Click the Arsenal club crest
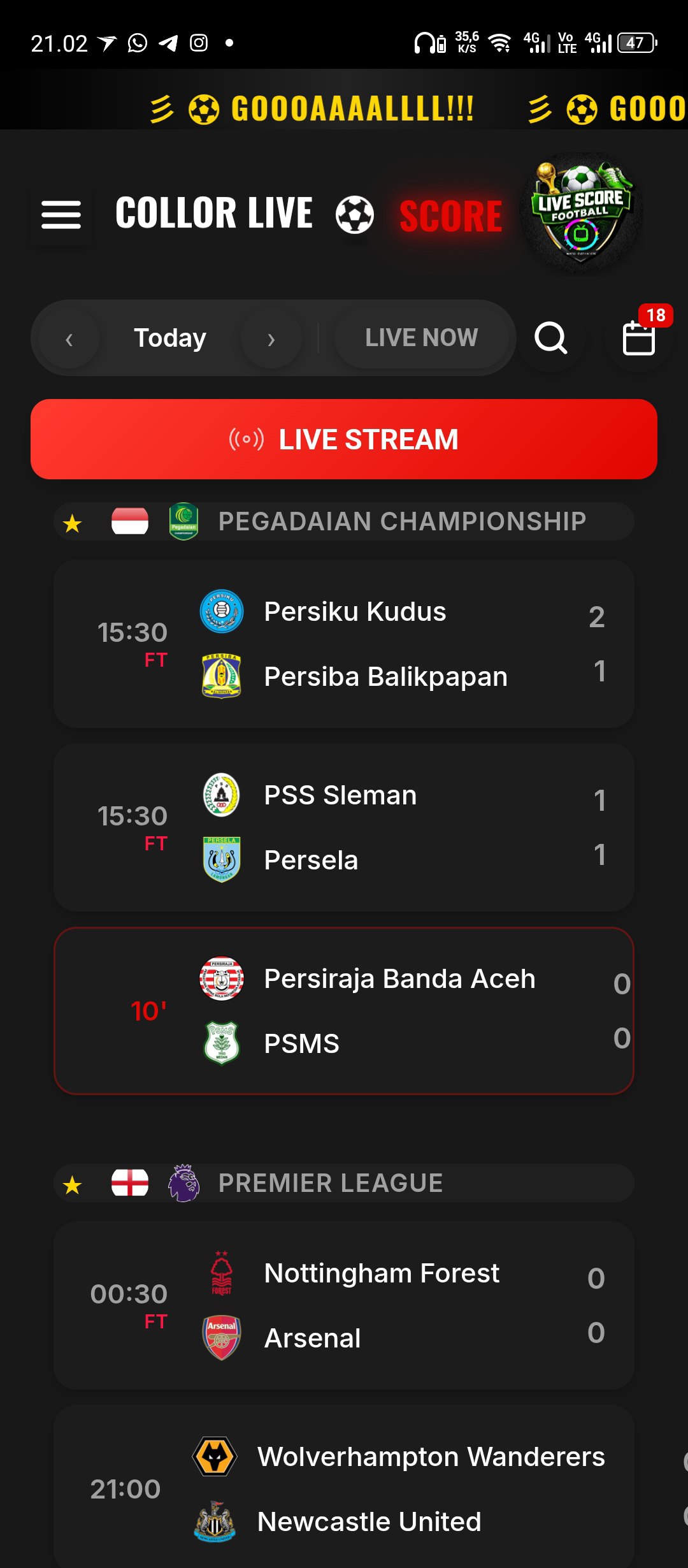This screenshot has width=688, height=1568. [x=222, y=1337]
